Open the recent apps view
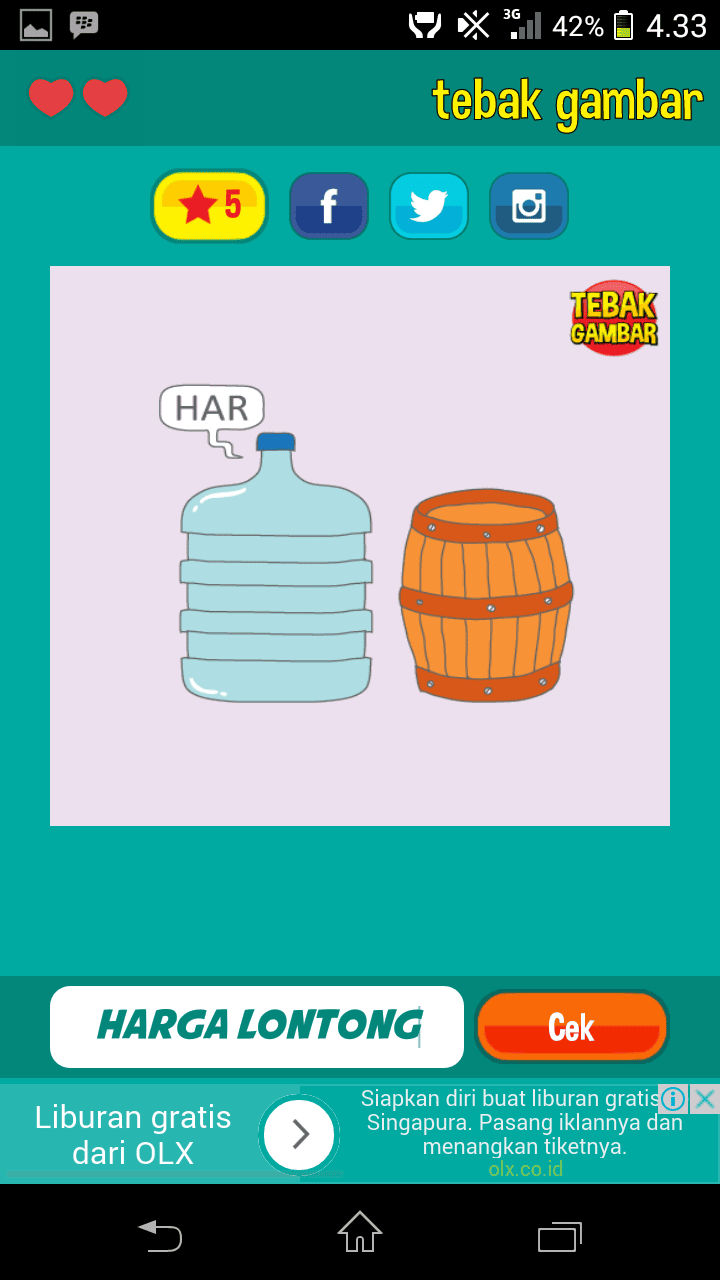This screenshot has height=1280, width=720. (560, 1235)
